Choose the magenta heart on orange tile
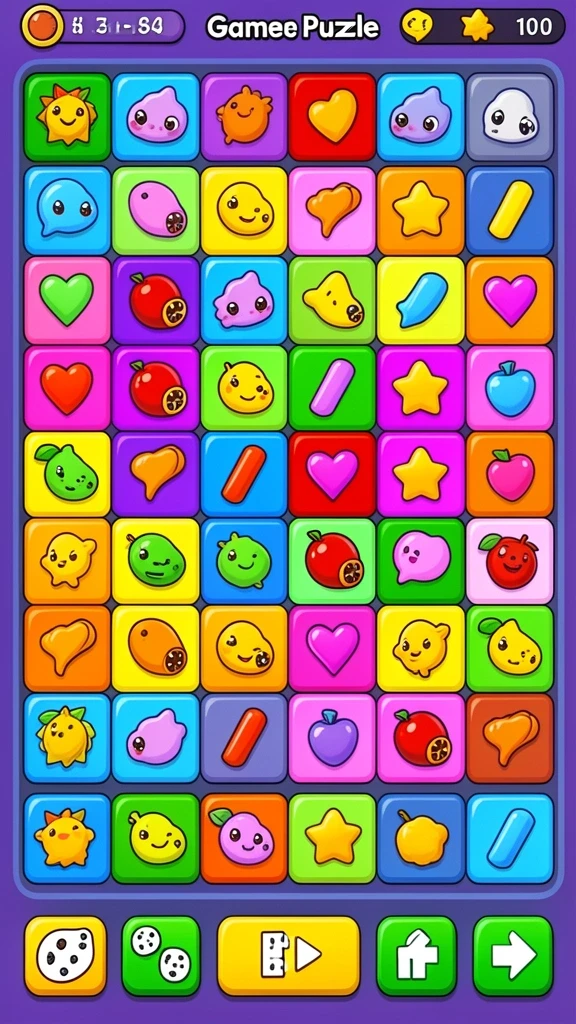 [510, 300]
